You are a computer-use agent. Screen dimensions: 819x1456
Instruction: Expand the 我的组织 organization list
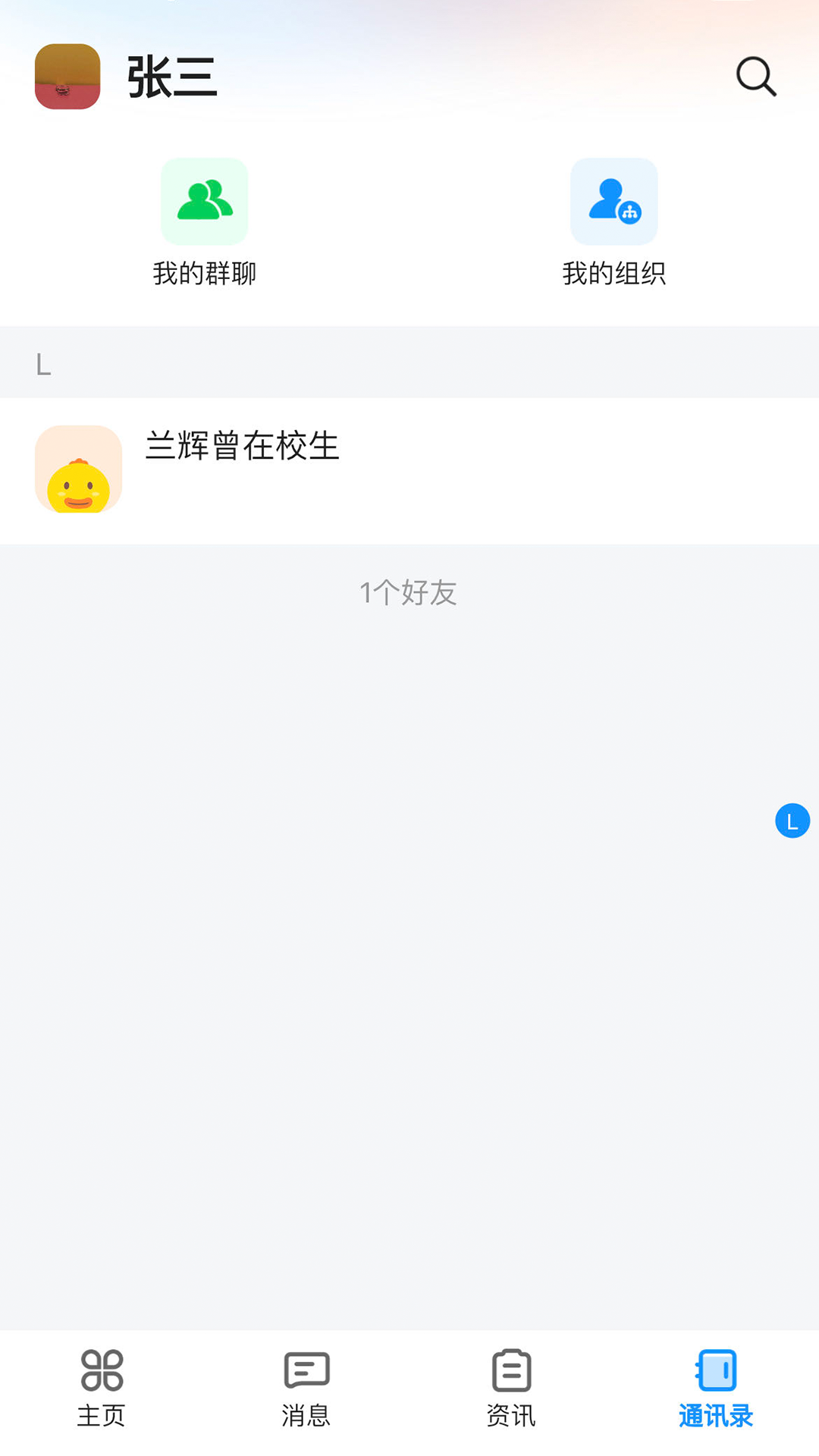click(614, 220)
